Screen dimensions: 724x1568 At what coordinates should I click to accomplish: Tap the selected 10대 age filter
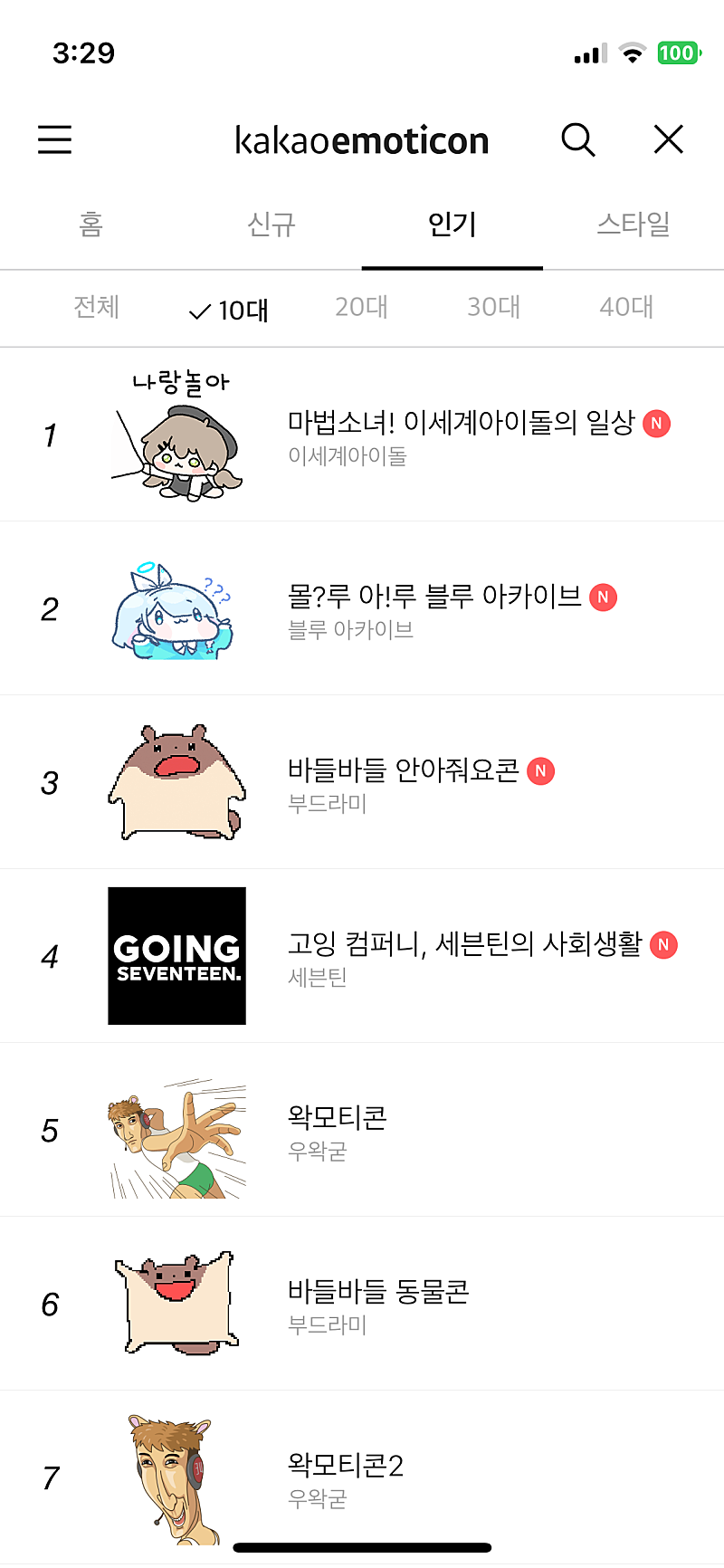coord(229,310)
